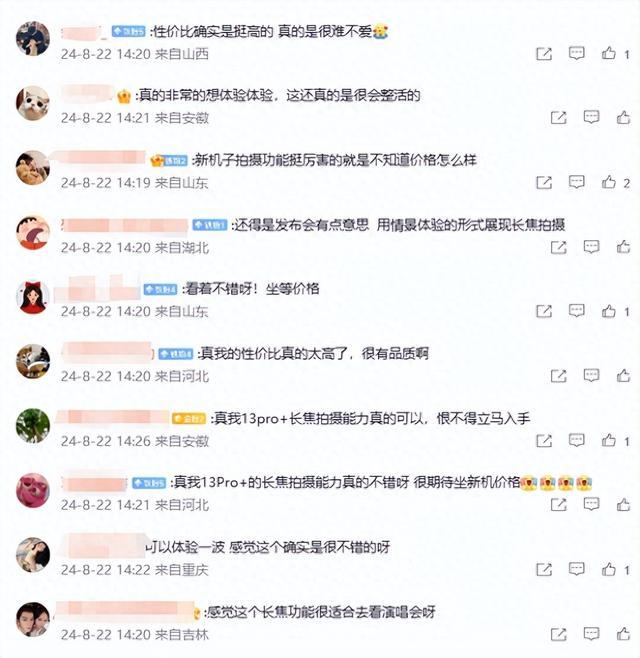This screenshot has width=640, height=658.
Task: Reply to the comment 看着不错呀！坐等价格
Action: pos(592,312)
